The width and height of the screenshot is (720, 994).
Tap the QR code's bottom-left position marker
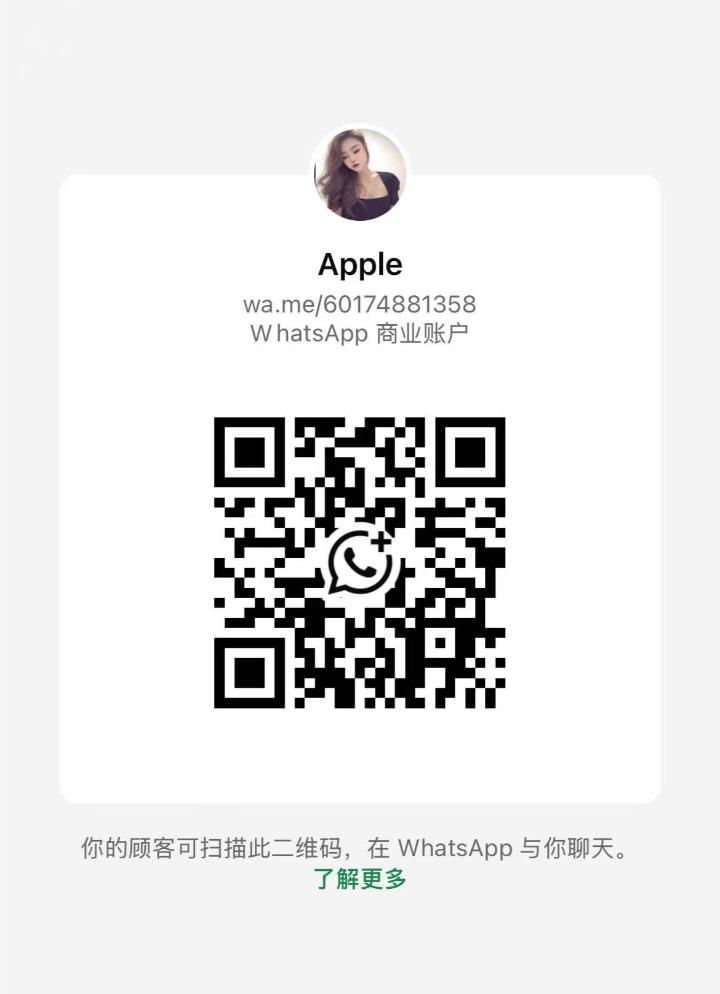point(250,674)
